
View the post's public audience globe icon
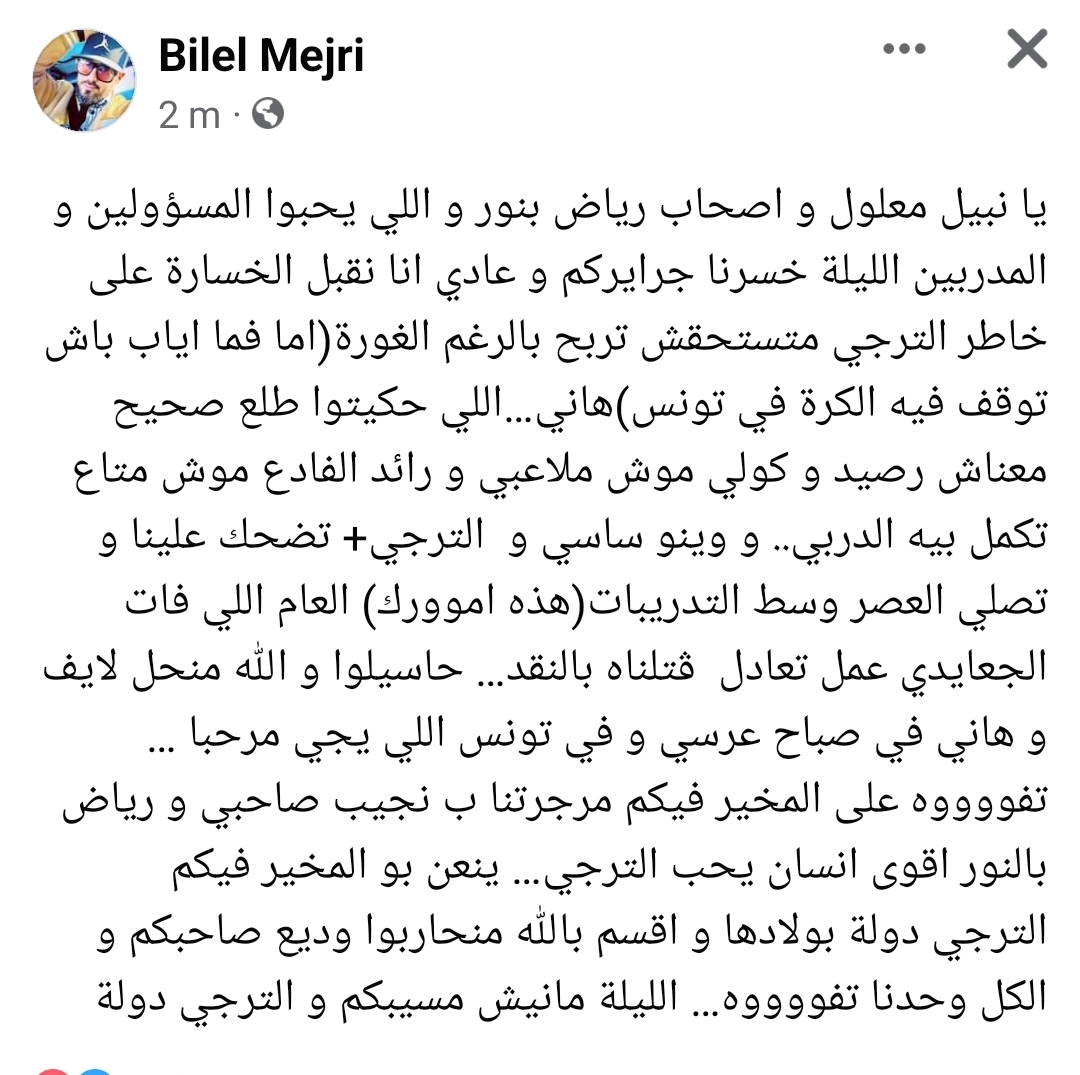pos(268,114)
